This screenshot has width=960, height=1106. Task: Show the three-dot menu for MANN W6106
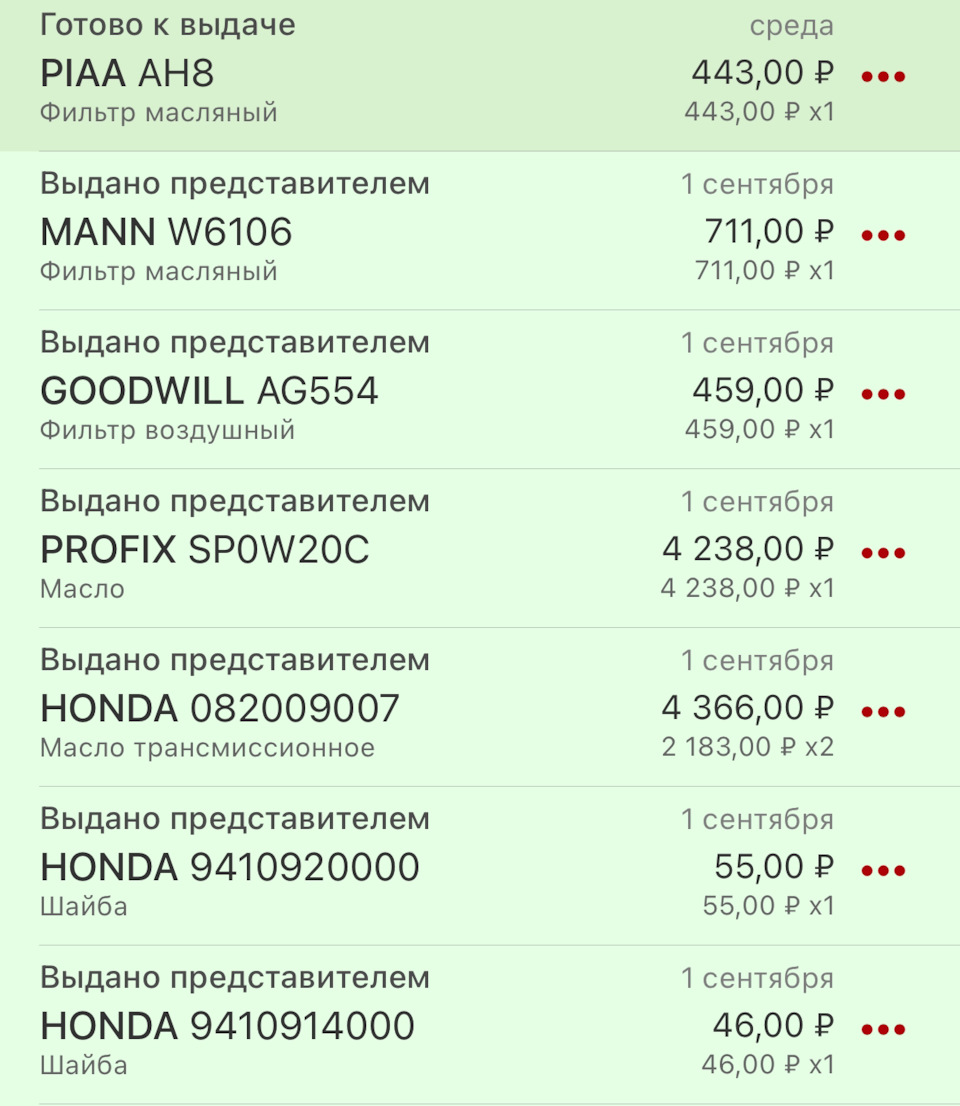coord(883,236)
